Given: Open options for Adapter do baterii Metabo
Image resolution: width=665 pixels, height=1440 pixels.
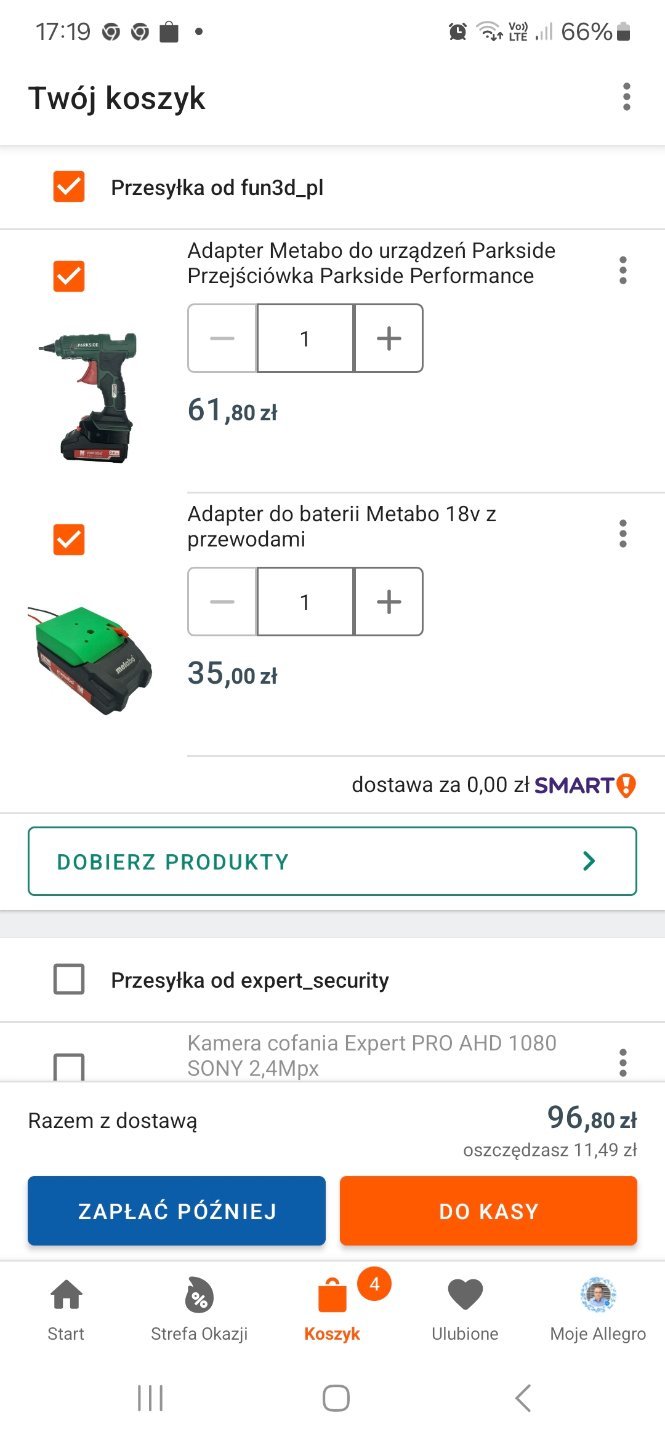Looking at the screenshot, I should (623, 534).
